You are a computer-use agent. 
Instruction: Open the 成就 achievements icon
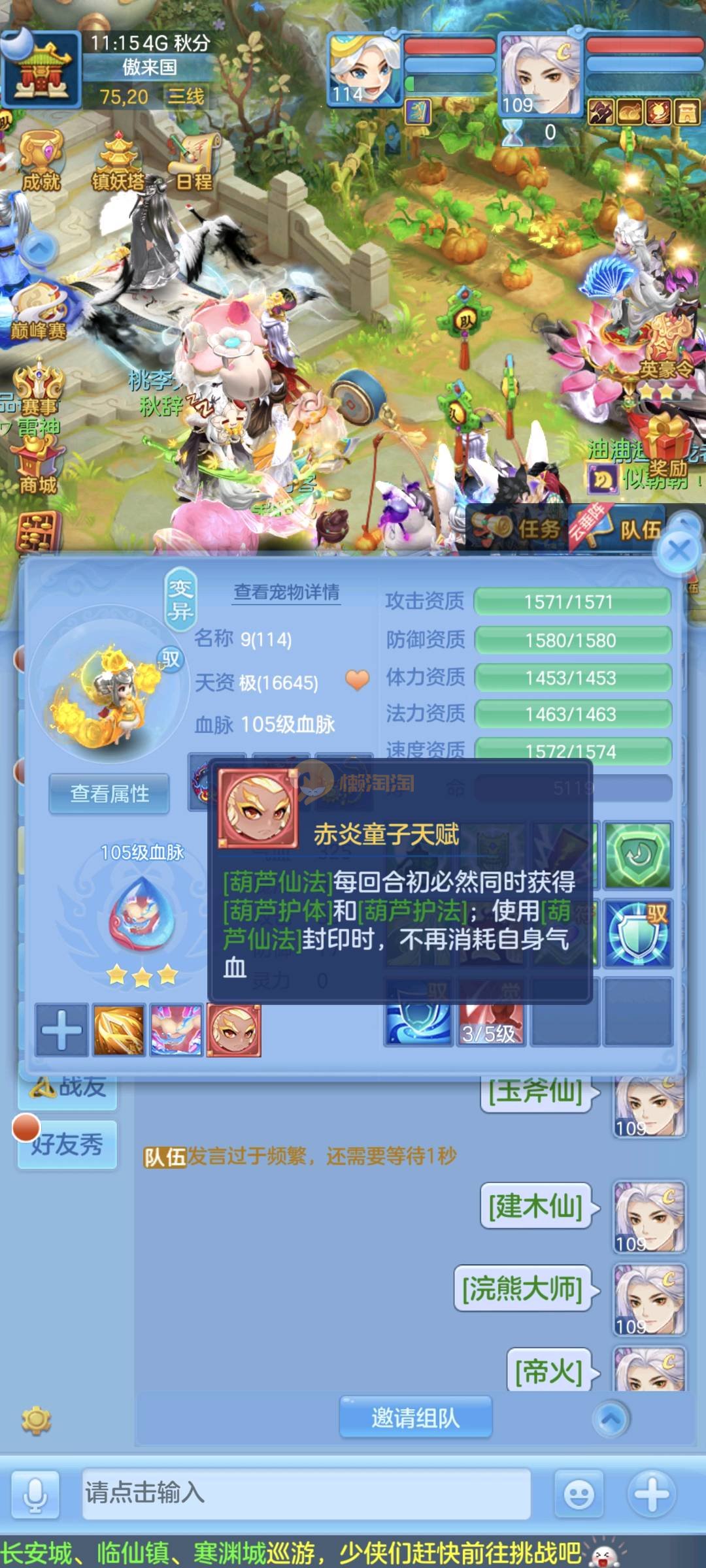click(x=41, y=160)
